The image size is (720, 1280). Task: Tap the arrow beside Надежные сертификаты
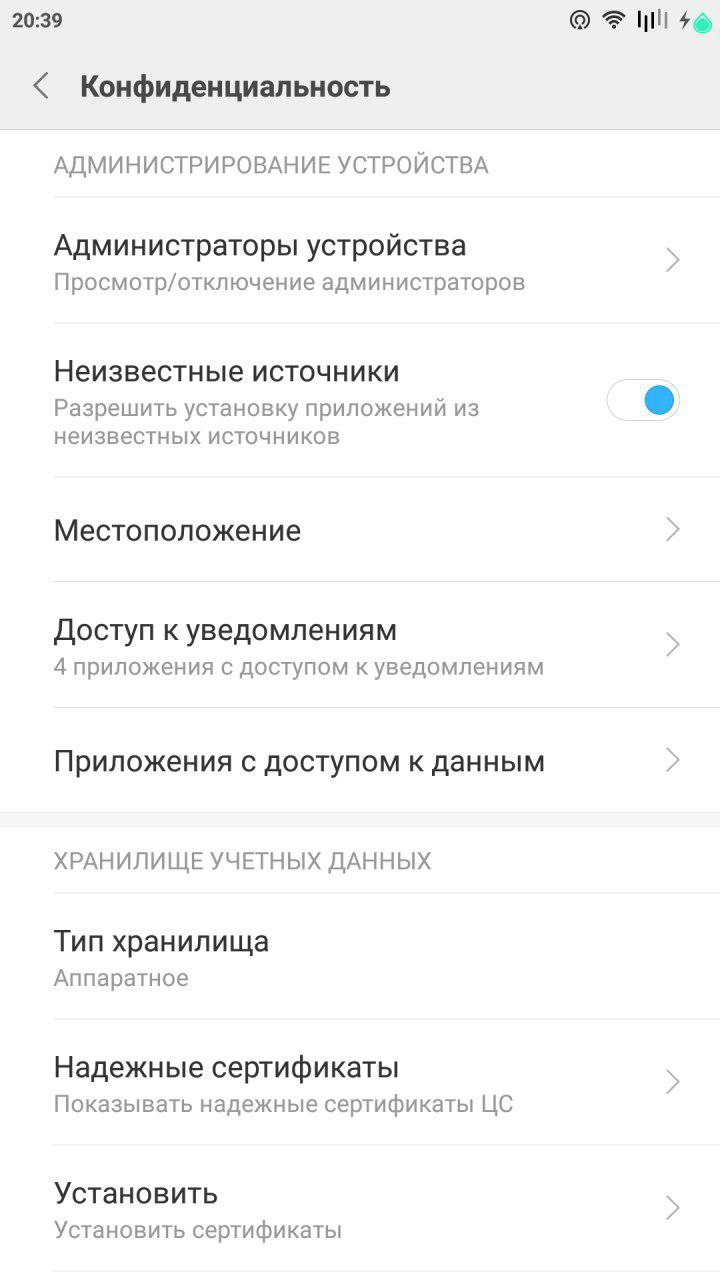(x=672, y=1081)
